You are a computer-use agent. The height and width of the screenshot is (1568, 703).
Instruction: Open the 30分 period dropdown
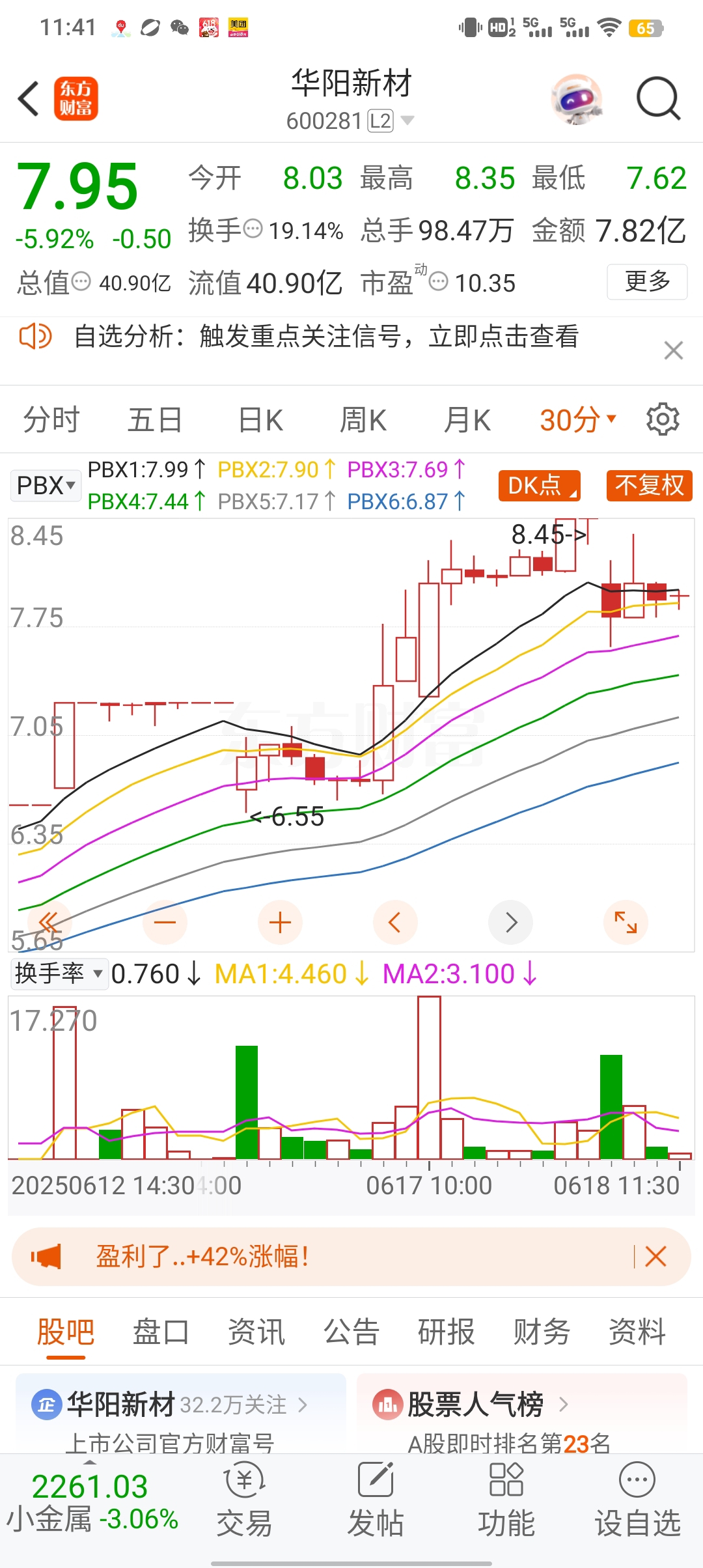[577, 420]
